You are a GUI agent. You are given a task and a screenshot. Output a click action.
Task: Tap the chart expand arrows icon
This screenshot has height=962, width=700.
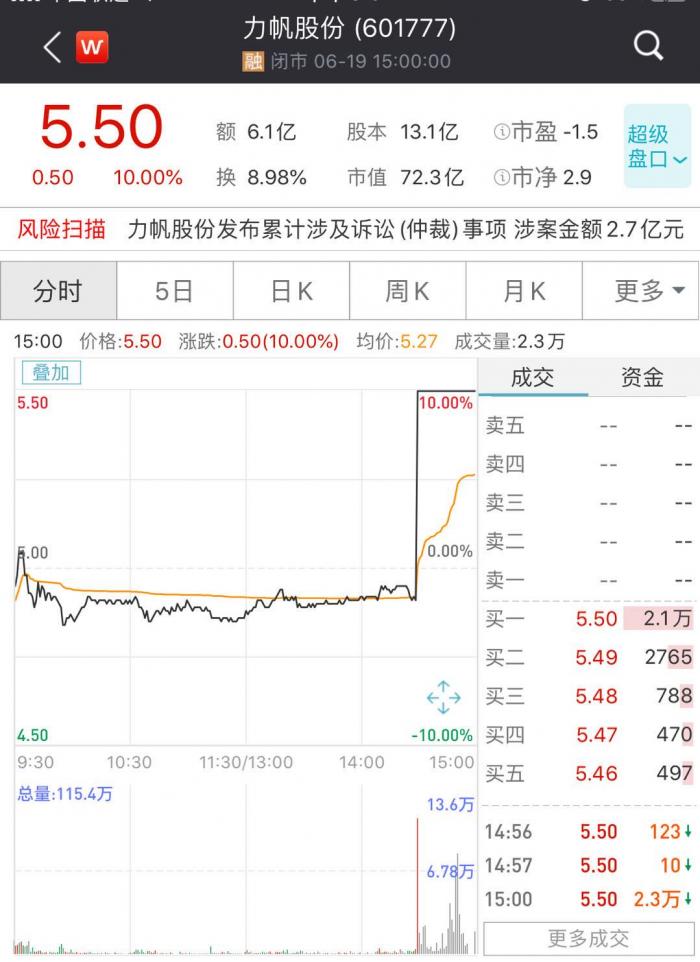coord(443,697)
